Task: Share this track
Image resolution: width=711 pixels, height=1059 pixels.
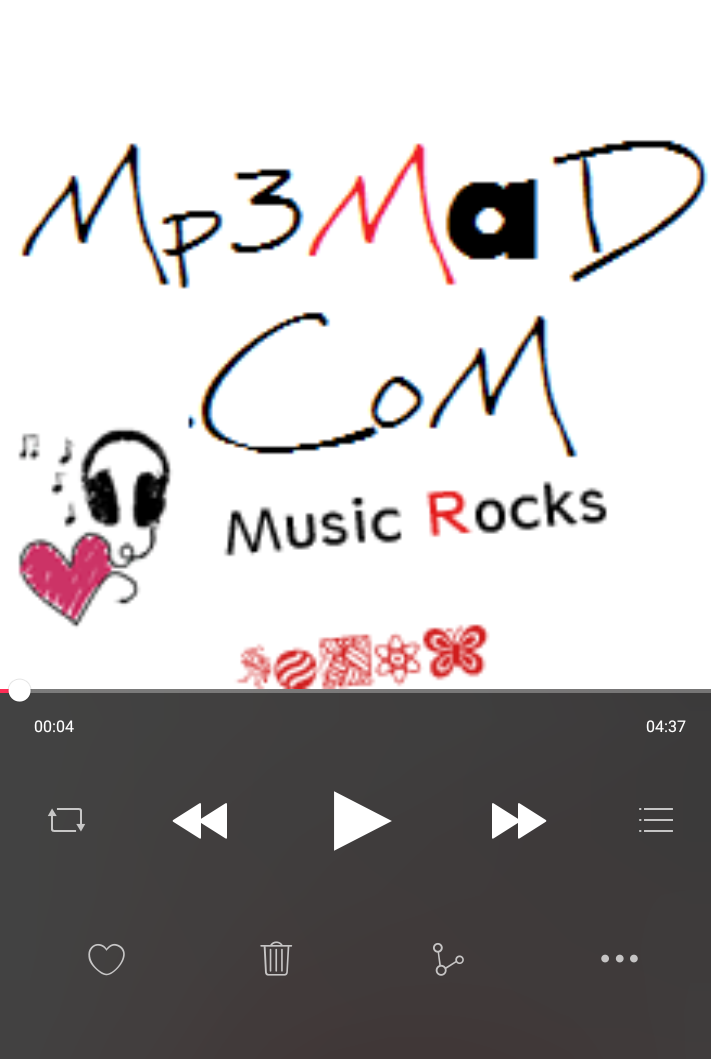Action: coord(447,959)
